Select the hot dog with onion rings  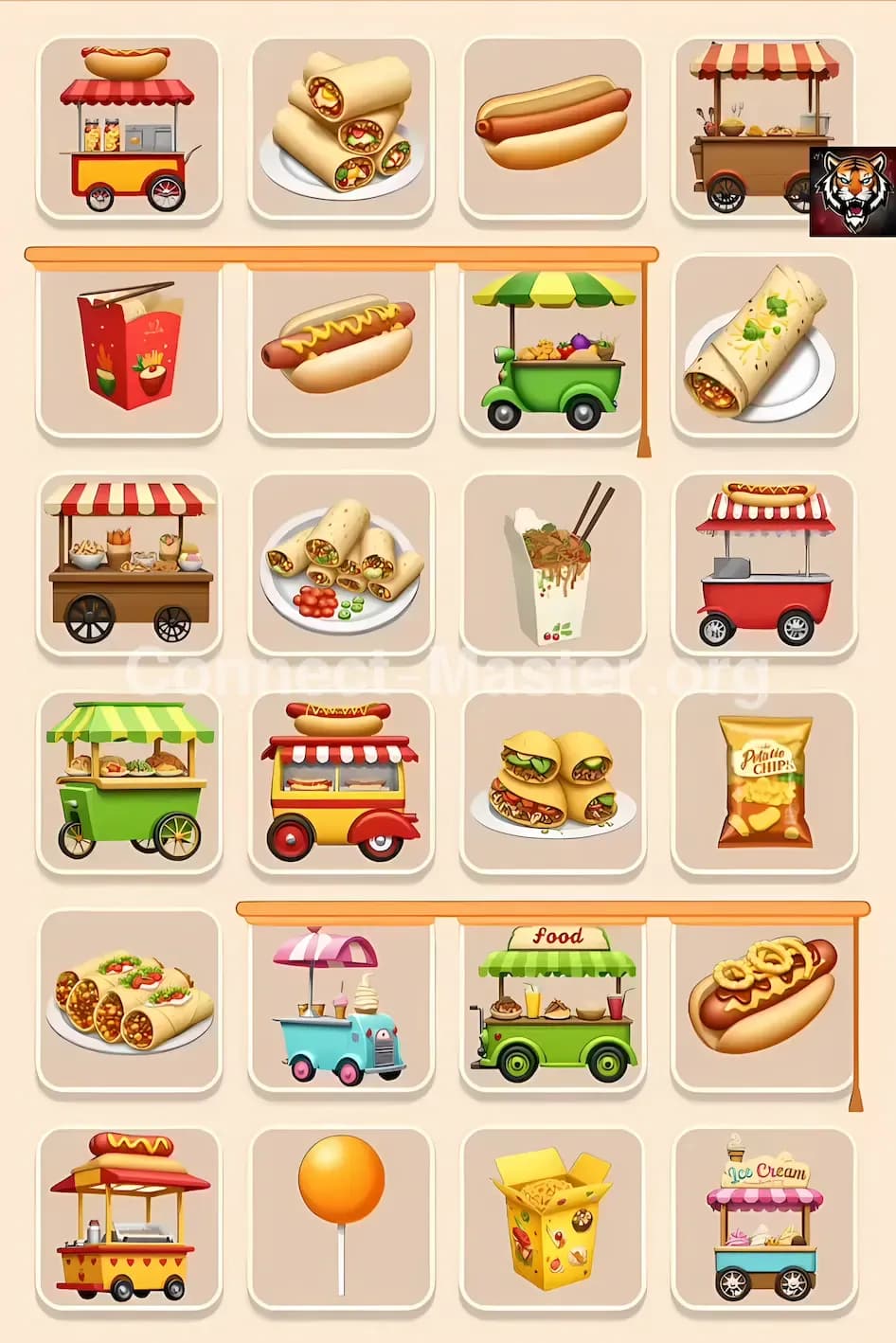coord(764,997)
